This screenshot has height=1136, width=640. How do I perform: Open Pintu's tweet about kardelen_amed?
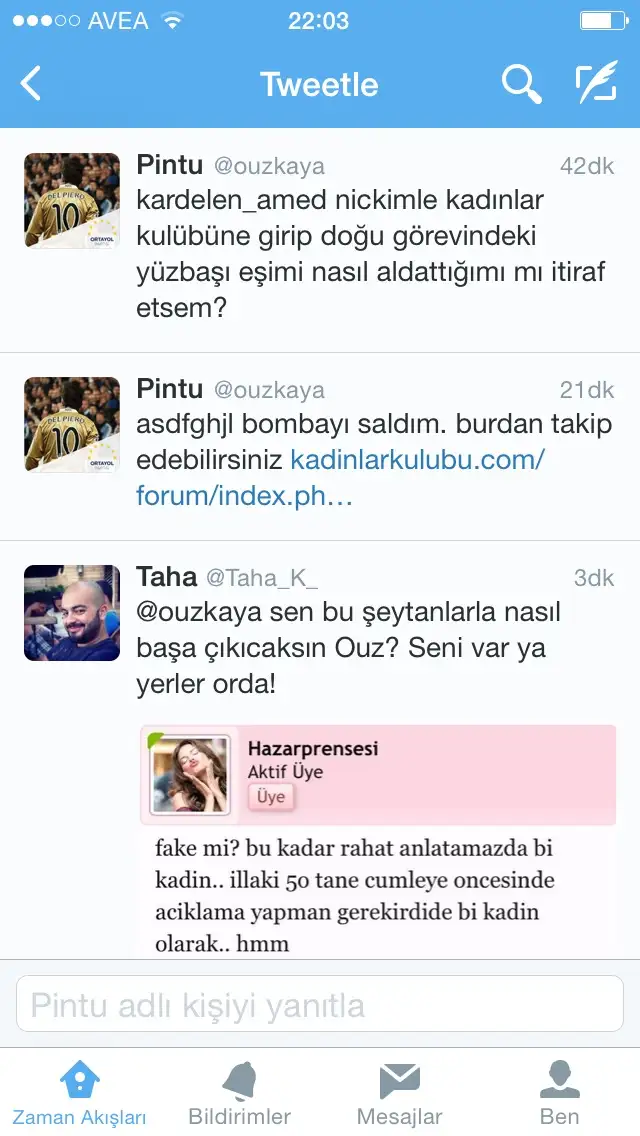[x=320, y=241]
